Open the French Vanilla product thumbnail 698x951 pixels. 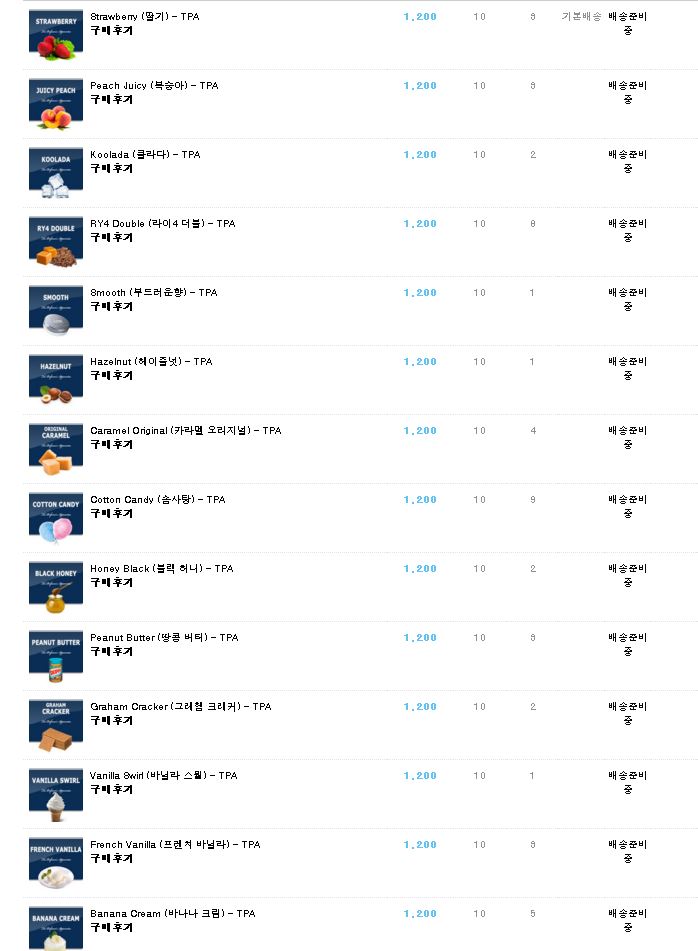tap(56, 863)
